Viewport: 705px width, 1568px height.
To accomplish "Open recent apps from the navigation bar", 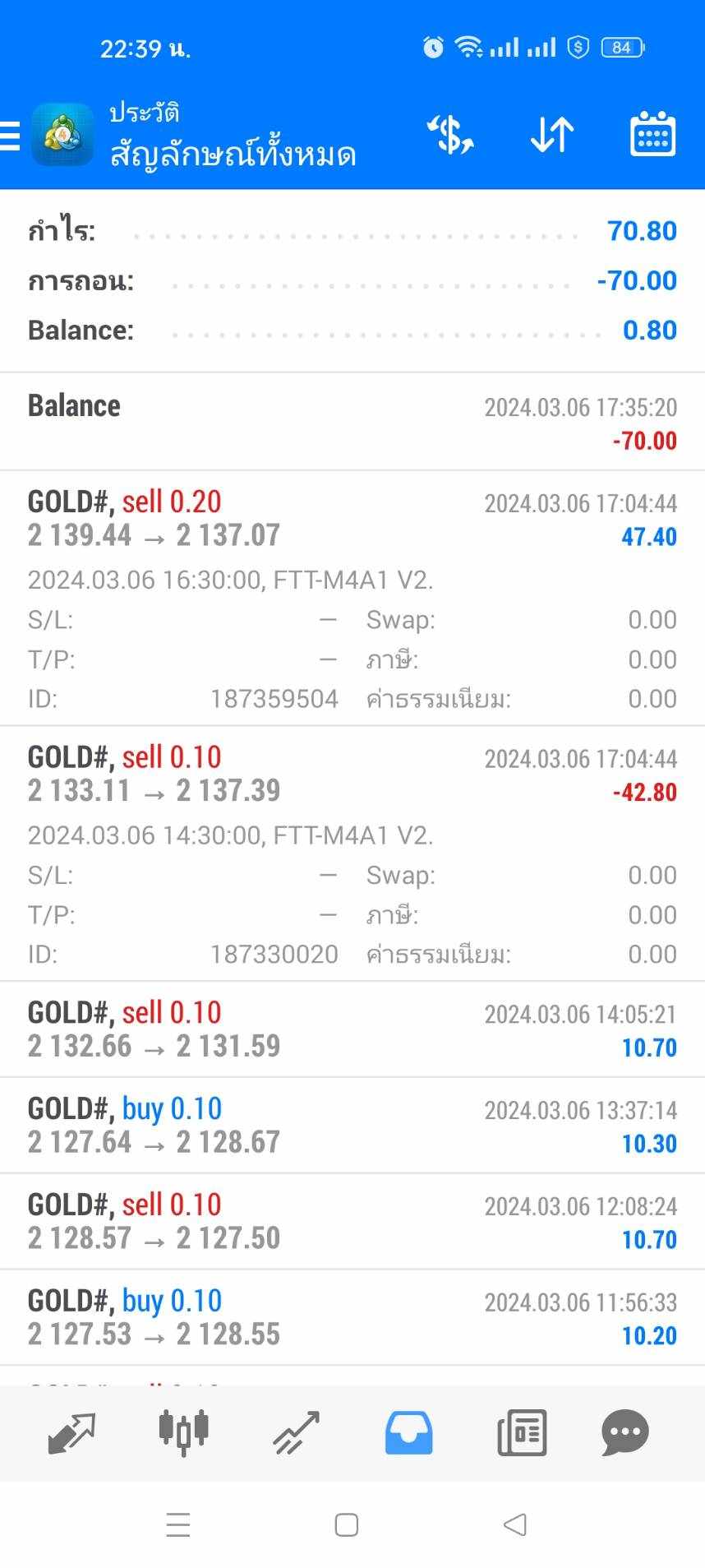I will pos(178,1524).
